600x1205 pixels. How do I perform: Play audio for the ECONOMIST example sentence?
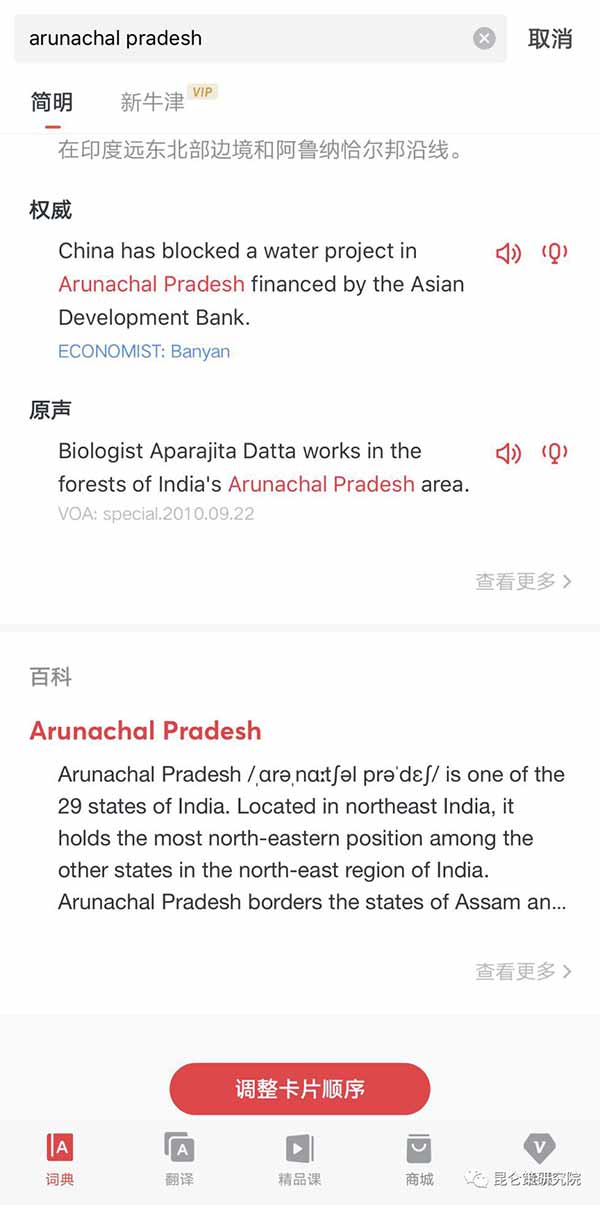[508, 253]
